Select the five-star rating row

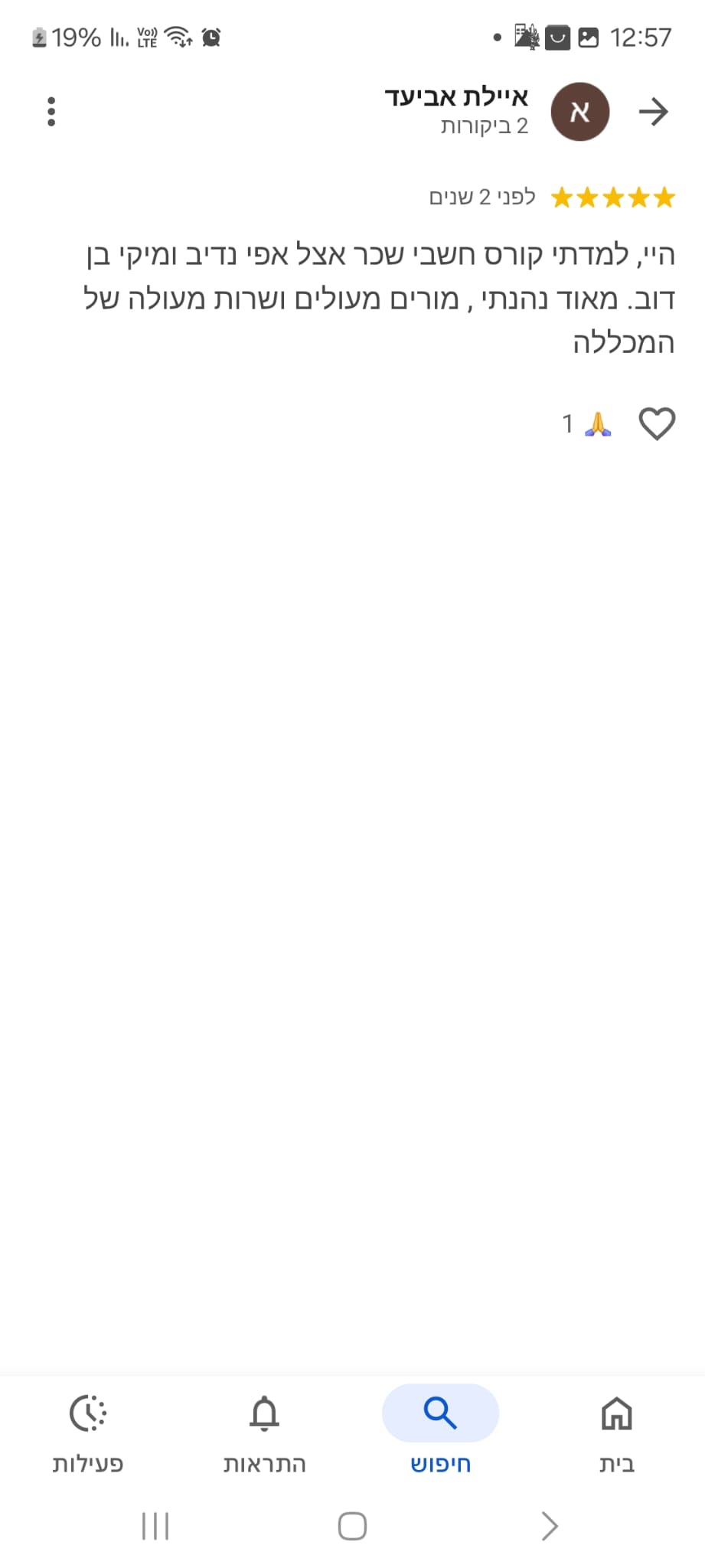[x=613, y=197]
